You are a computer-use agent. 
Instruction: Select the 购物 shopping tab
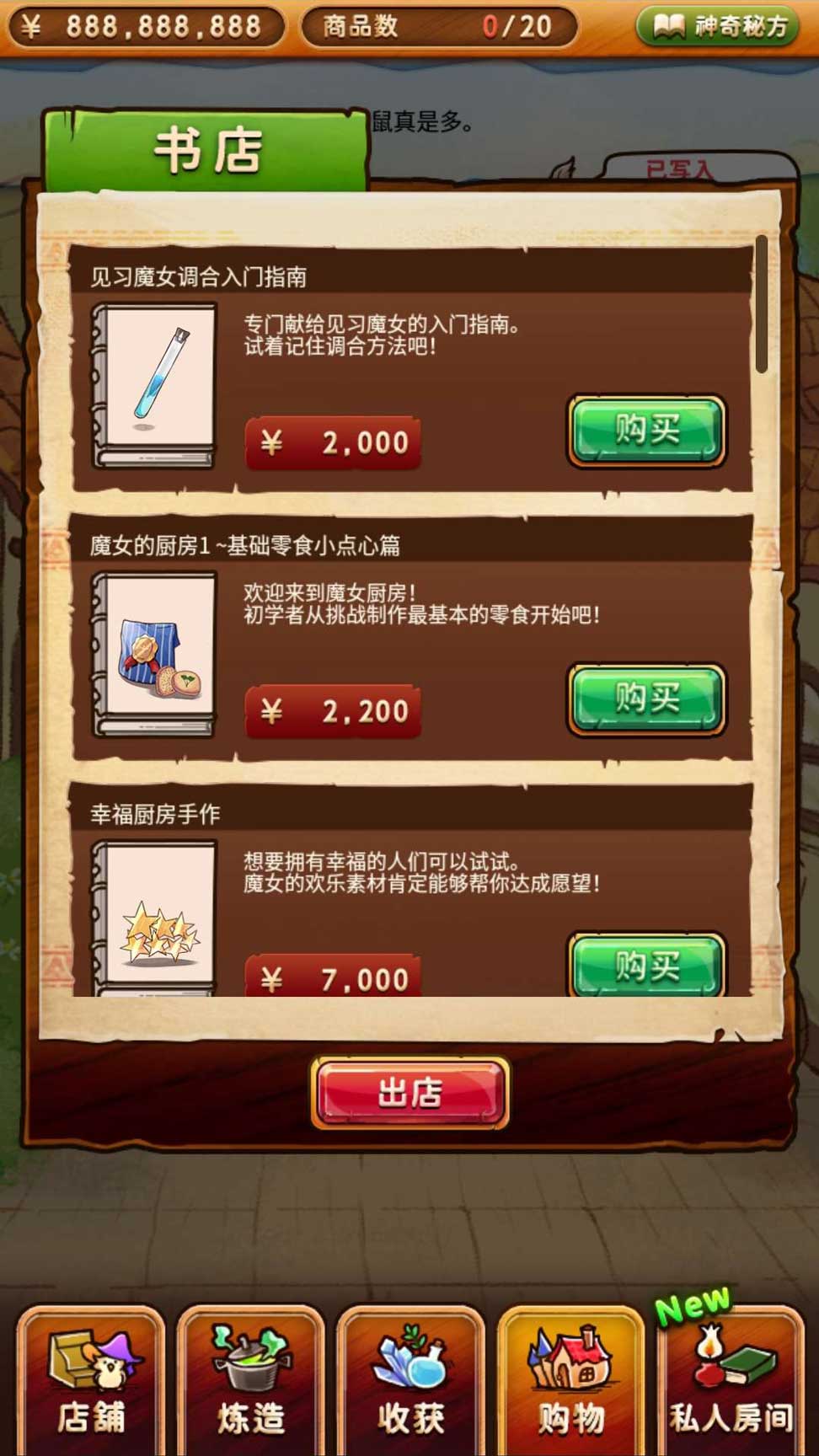tap(570, 1380)
